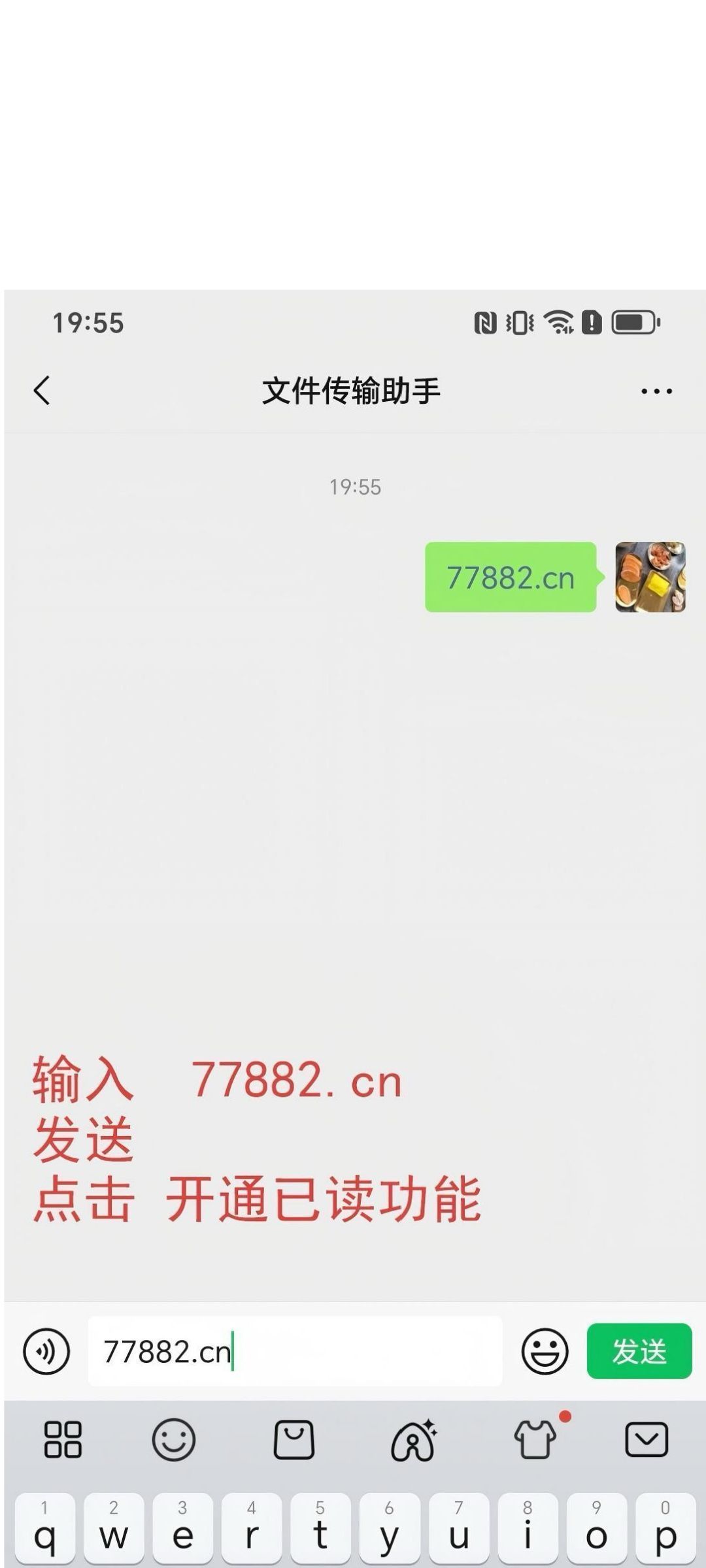Tap the food photo avatar thumbnail
The image size is (706, 1568).
tap(649, 578)
